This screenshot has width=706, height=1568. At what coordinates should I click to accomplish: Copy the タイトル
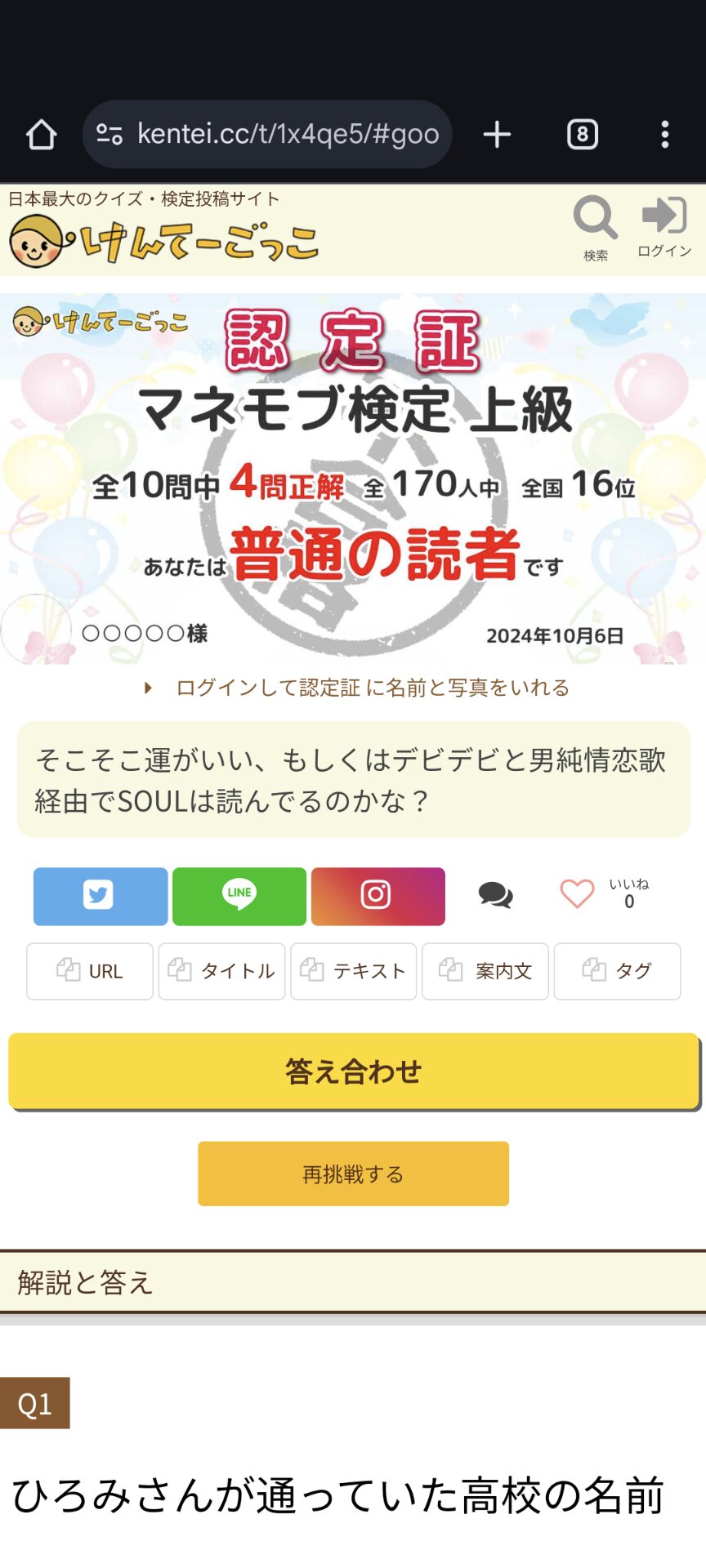pyautogui.click(x=221, y=971)
